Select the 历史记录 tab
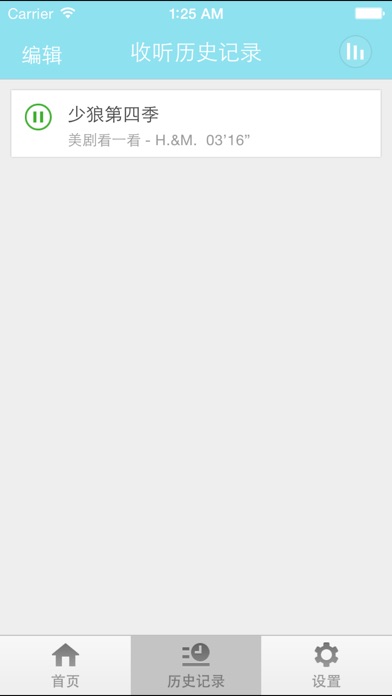Image resolution: width=392 pixels, height=696 pixels. click(x=196, y=665)
